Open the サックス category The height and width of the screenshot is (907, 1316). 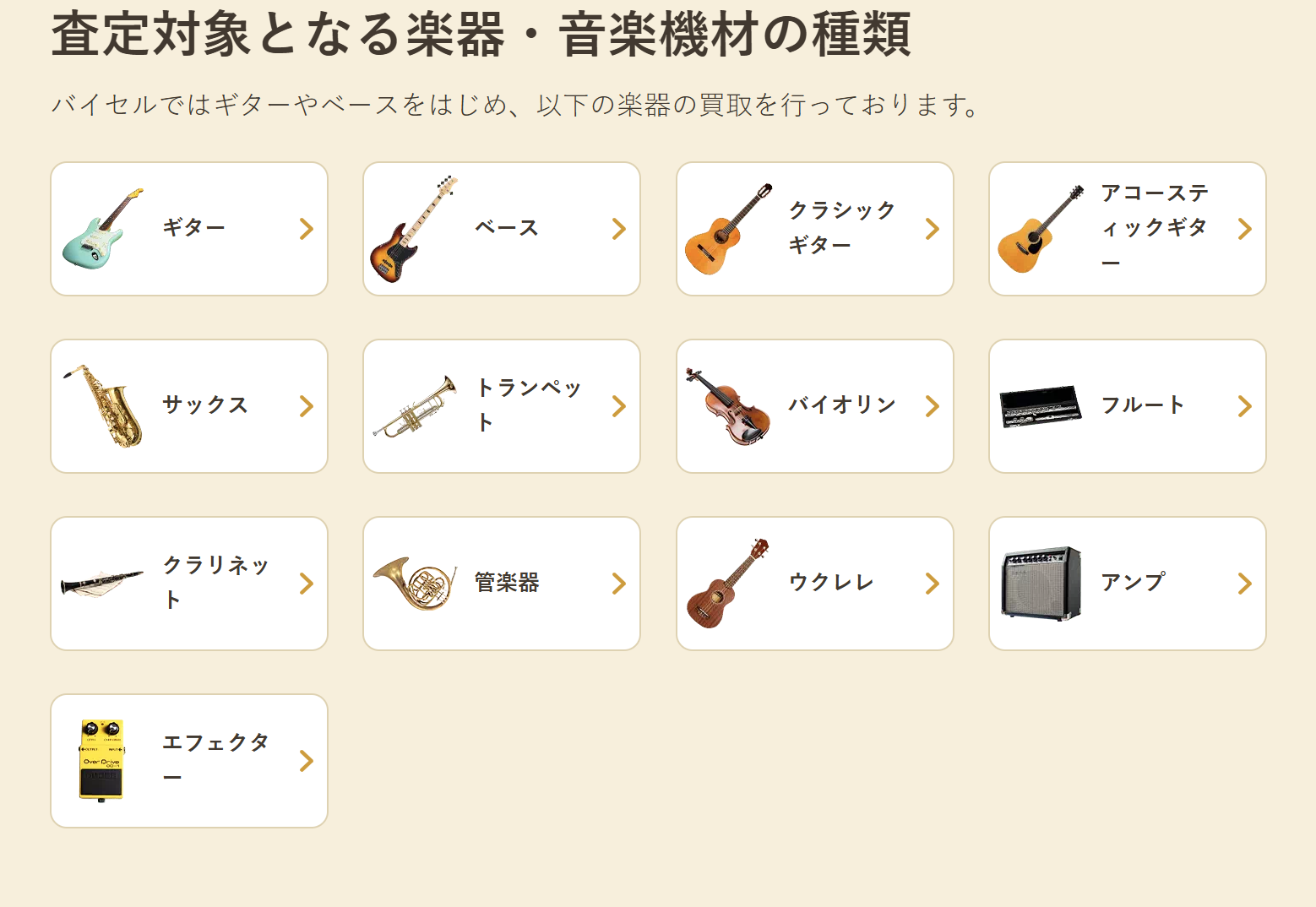[x=189, y=406]
